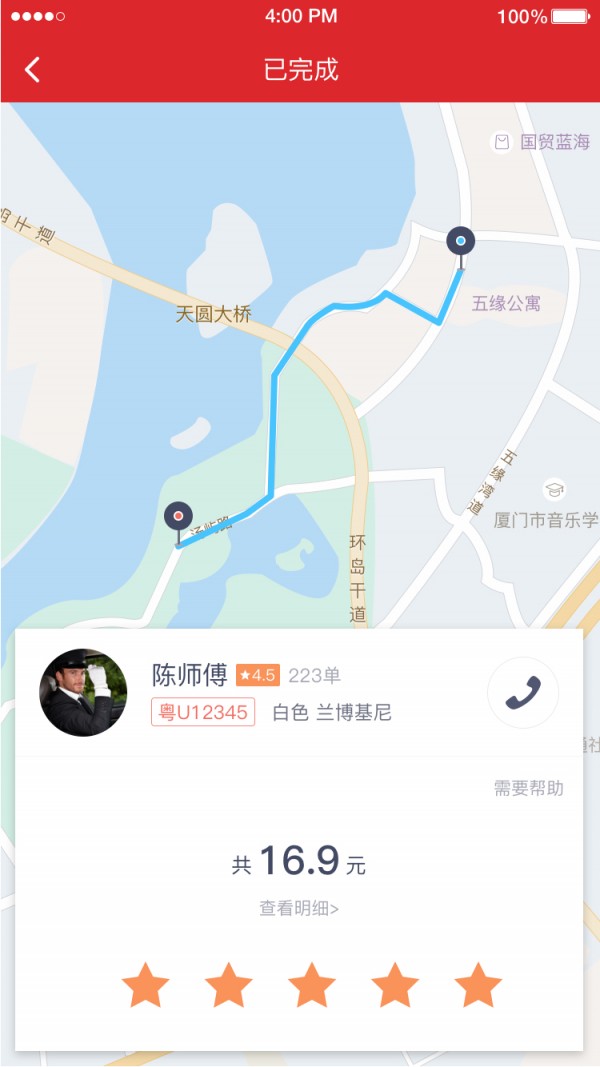Call driver 陈师傅 with the phone icon
The height and width of the screenshot is (1067, 600).
[x=522, y=692]
